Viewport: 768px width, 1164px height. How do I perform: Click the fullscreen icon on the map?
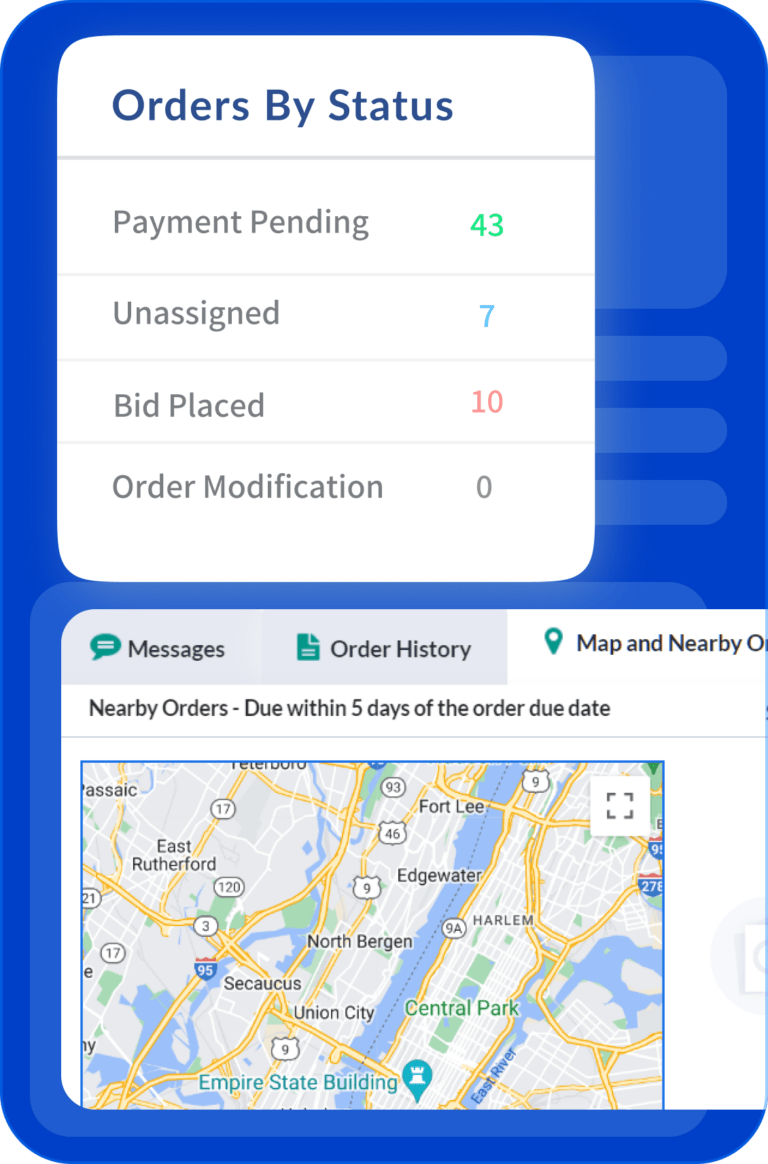[x=619, y=803]
